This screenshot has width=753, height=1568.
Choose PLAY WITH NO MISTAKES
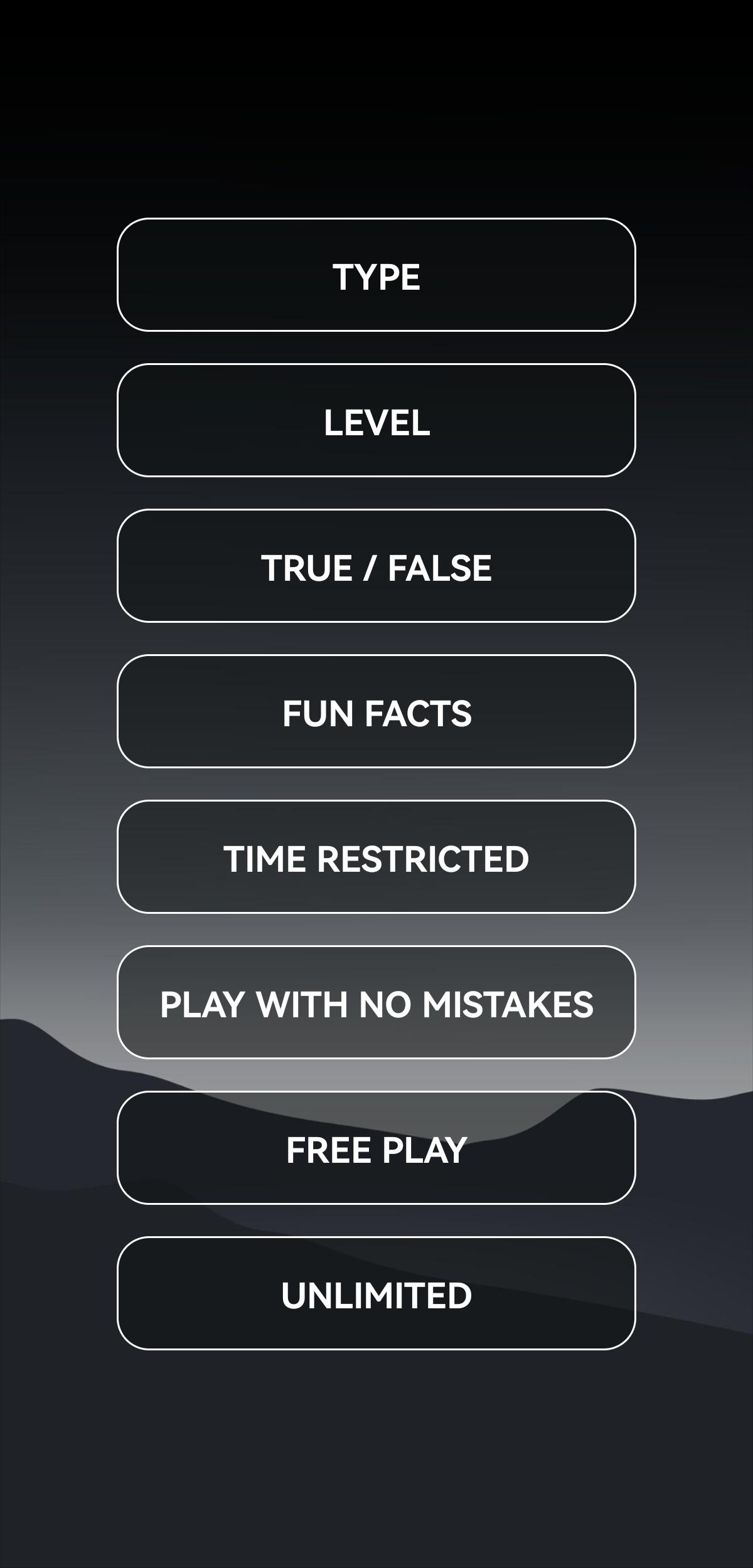pos(376,1002)
